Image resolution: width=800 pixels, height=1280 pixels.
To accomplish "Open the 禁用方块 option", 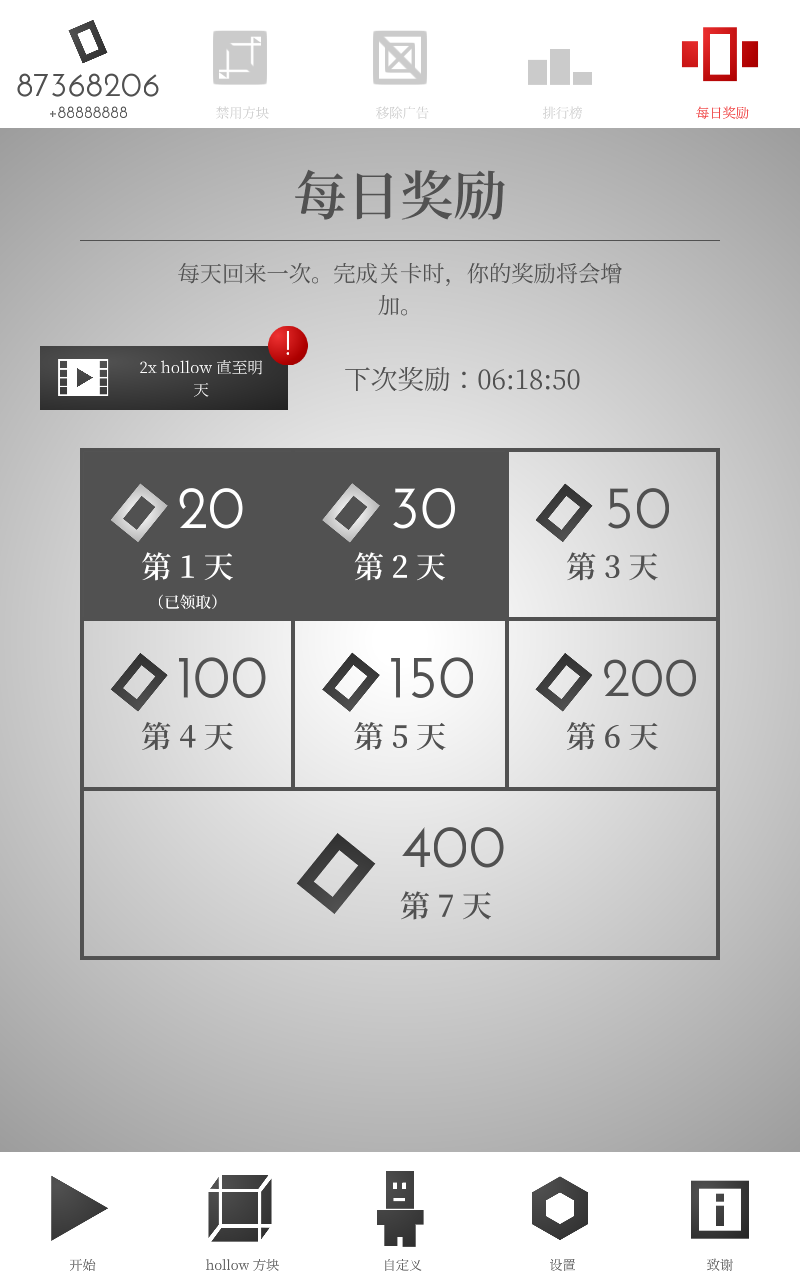I will pyautogui.click(x=241, y=72).
